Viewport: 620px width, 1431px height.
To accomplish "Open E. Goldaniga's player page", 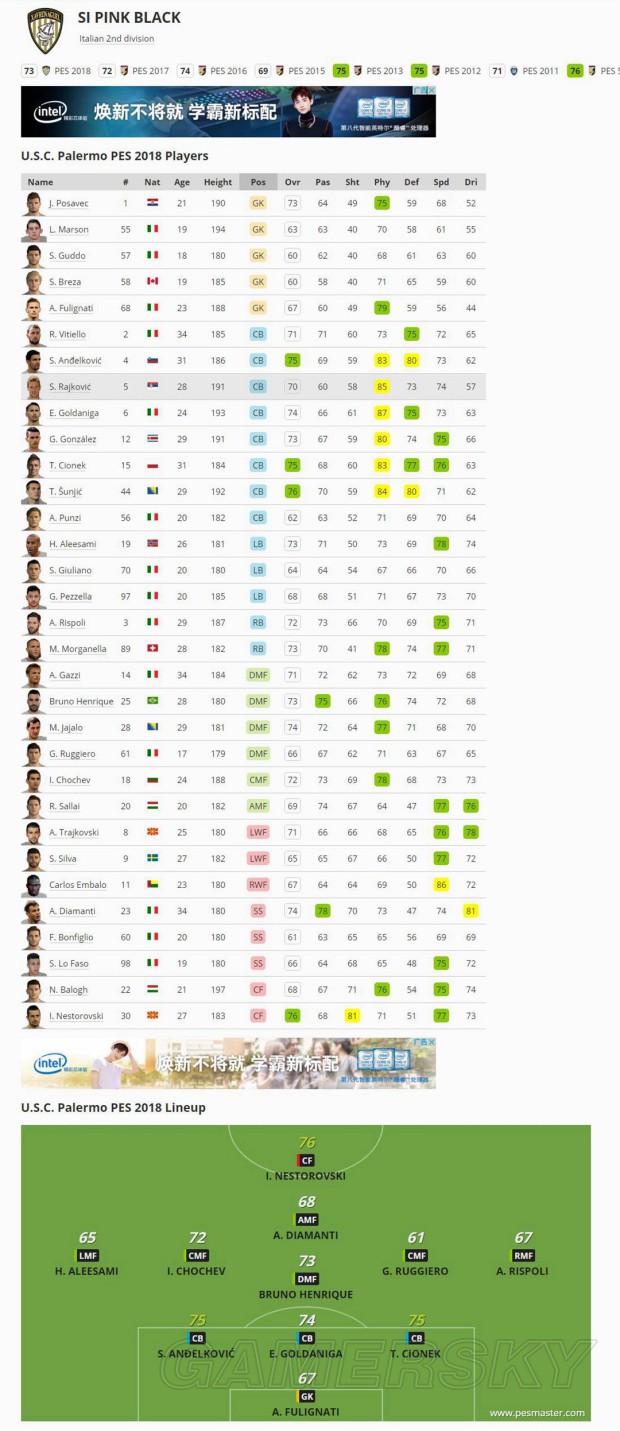I will [x=74, y=413].
